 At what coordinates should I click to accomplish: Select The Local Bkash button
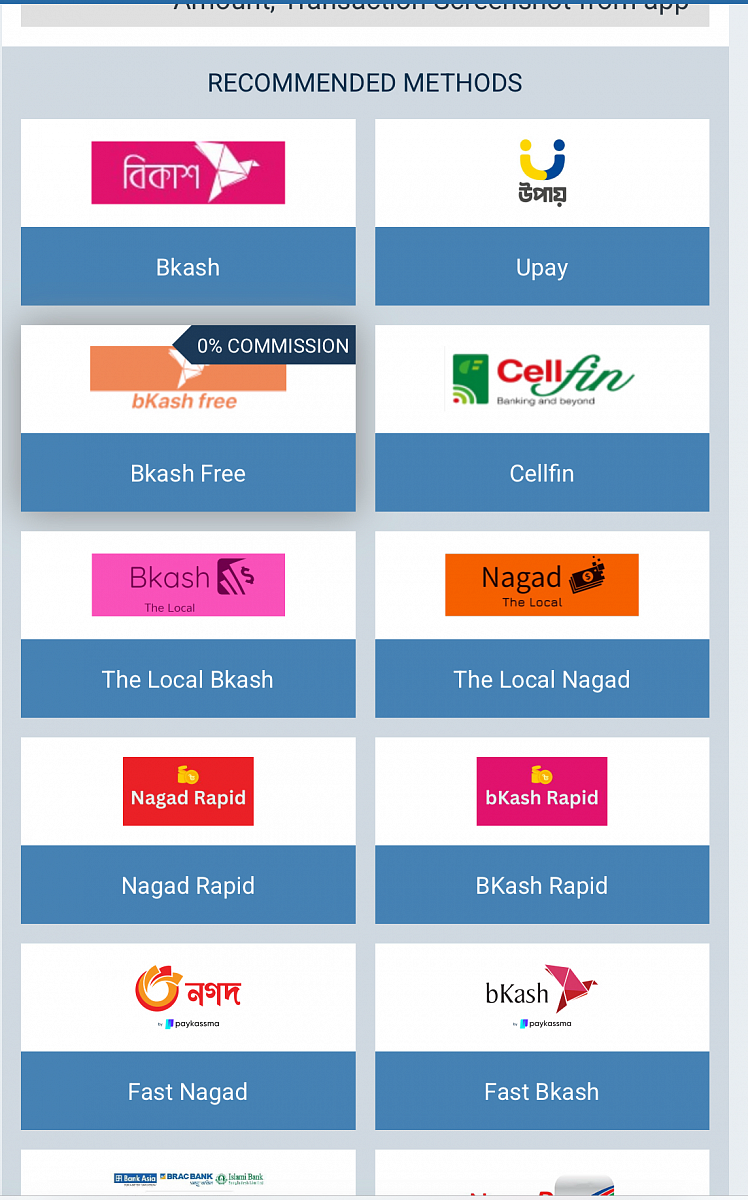pyautogui.click(x=188, y=678)
